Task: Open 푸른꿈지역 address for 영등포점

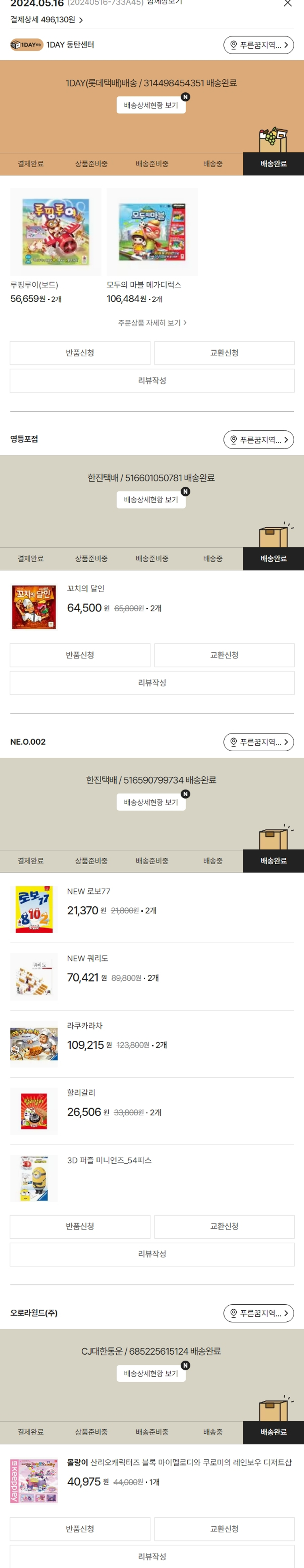Action: coord(258,440)
